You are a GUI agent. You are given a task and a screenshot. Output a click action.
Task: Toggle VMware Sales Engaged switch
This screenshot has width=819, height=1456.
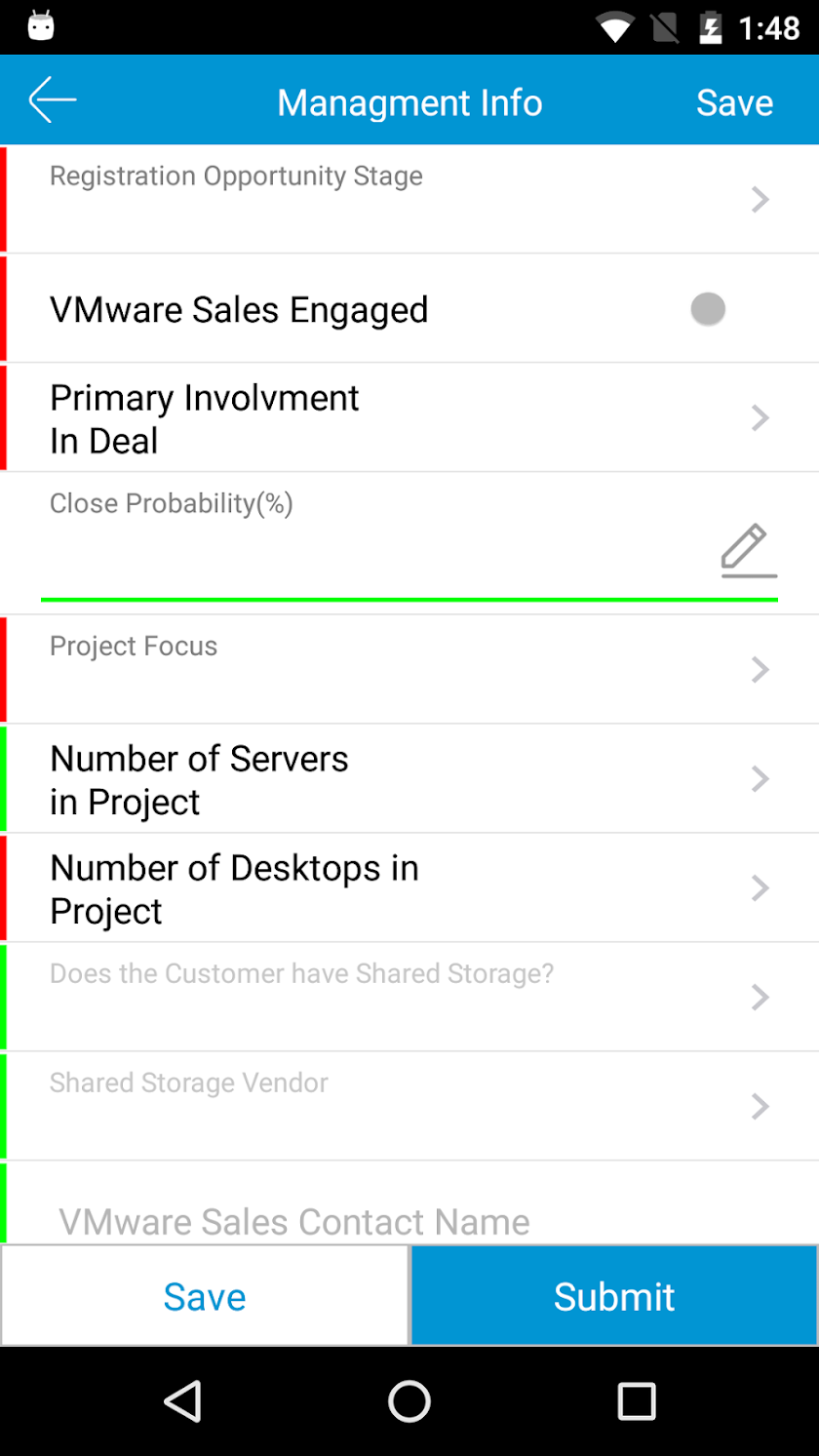pyautogui.click(x=708, y=309)
